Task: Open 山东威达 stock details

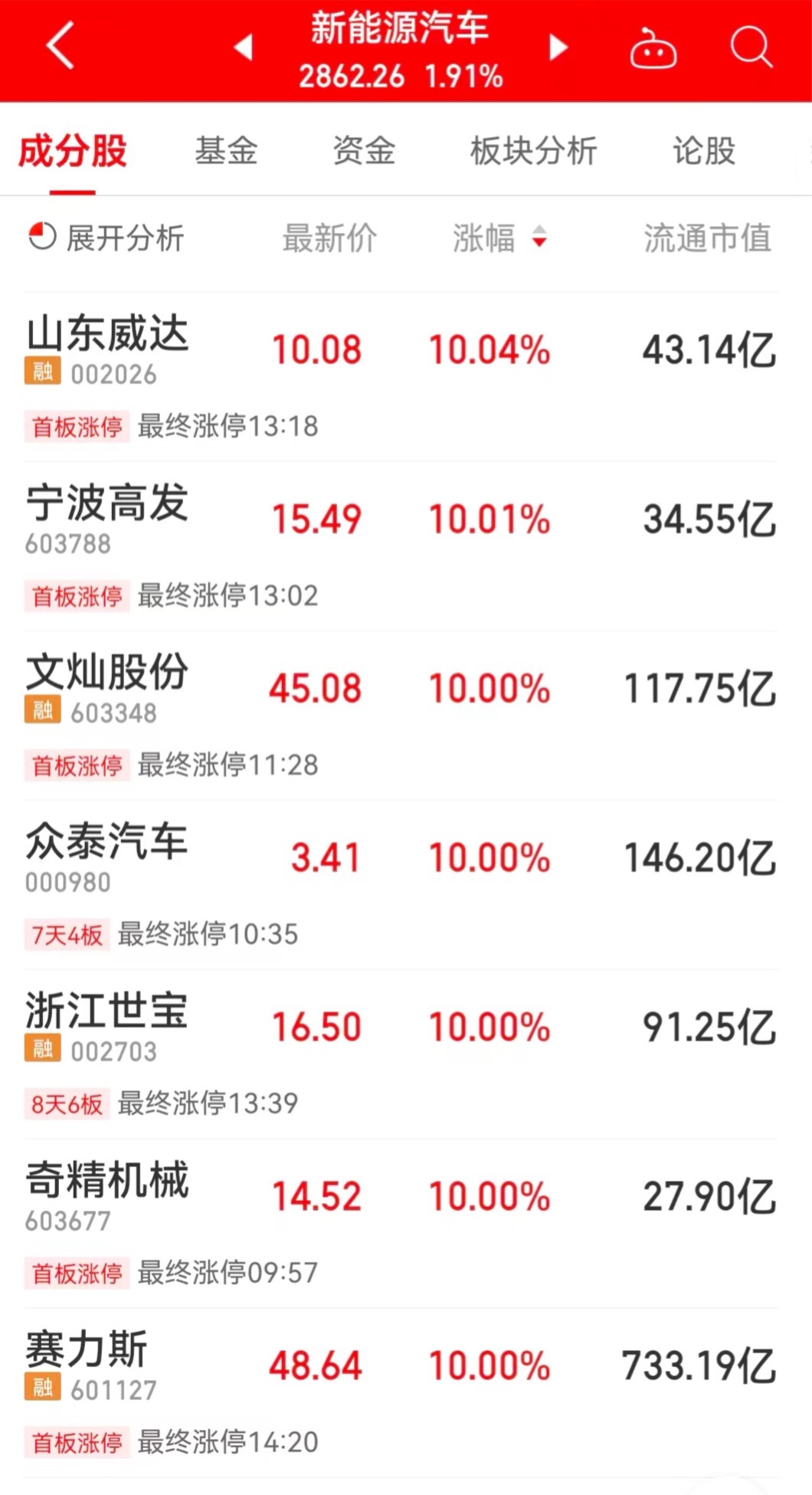Action: click(107, 335)
